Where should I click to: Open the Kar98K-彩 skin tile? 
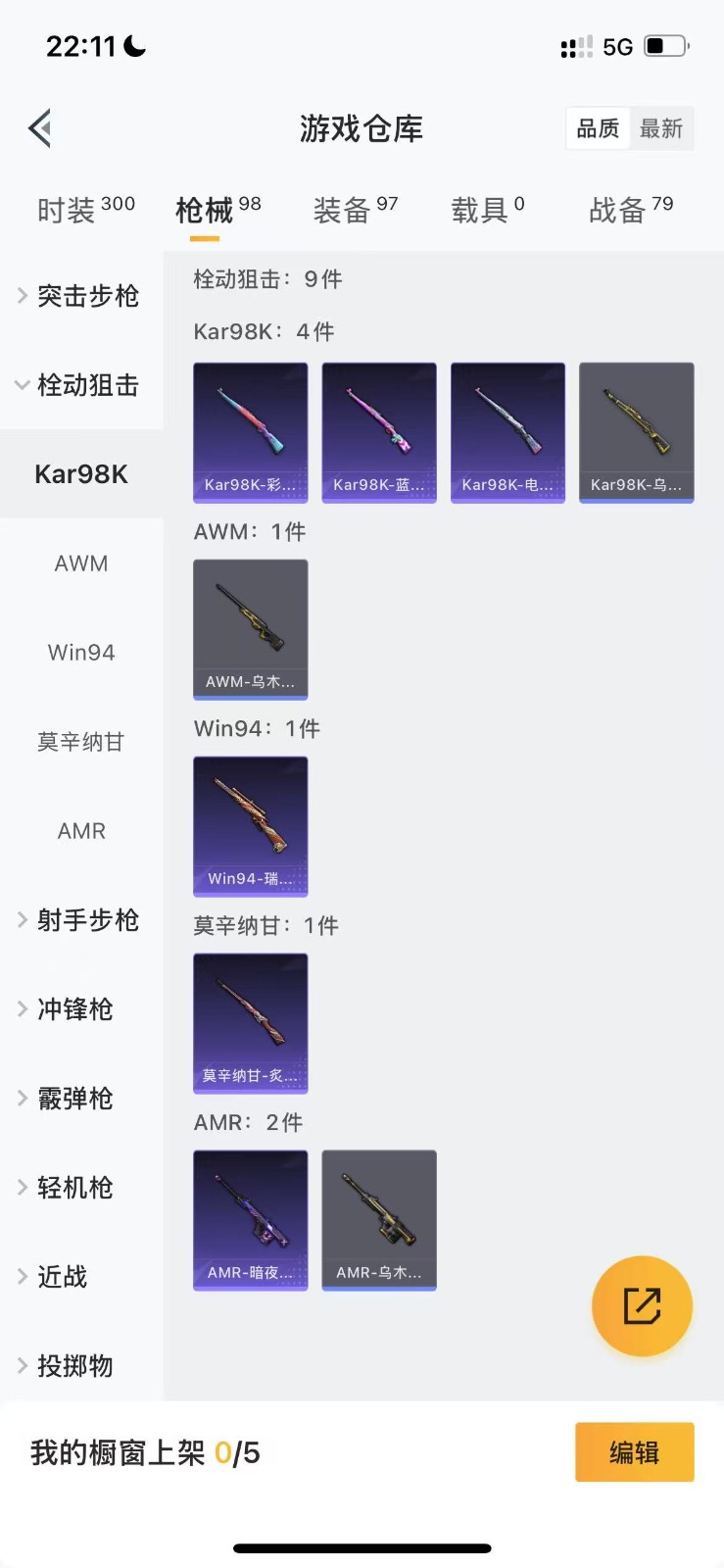tap(251, 432)
